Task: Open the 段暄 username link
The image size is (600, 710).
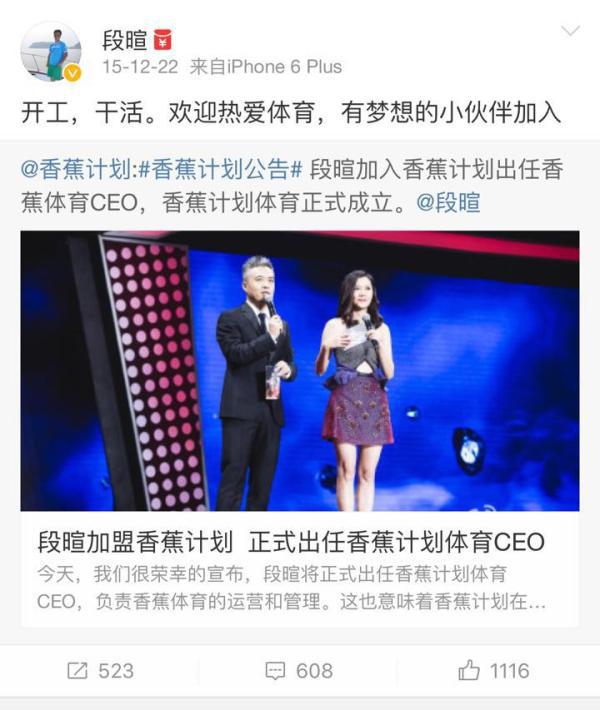Action: [124, 40]
